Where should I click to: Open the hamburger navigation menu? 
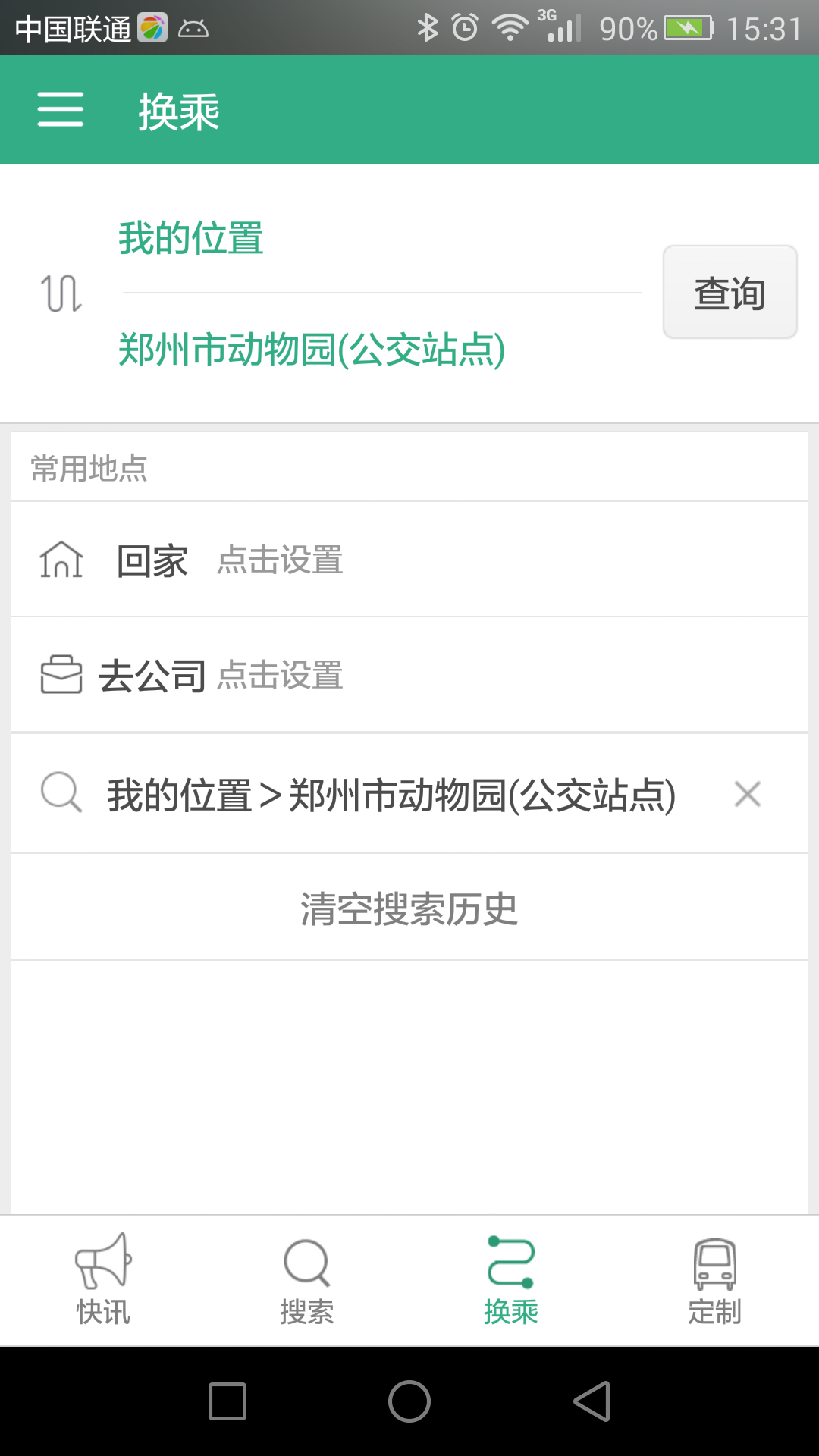pyautogui.click(x=60, y=109)
